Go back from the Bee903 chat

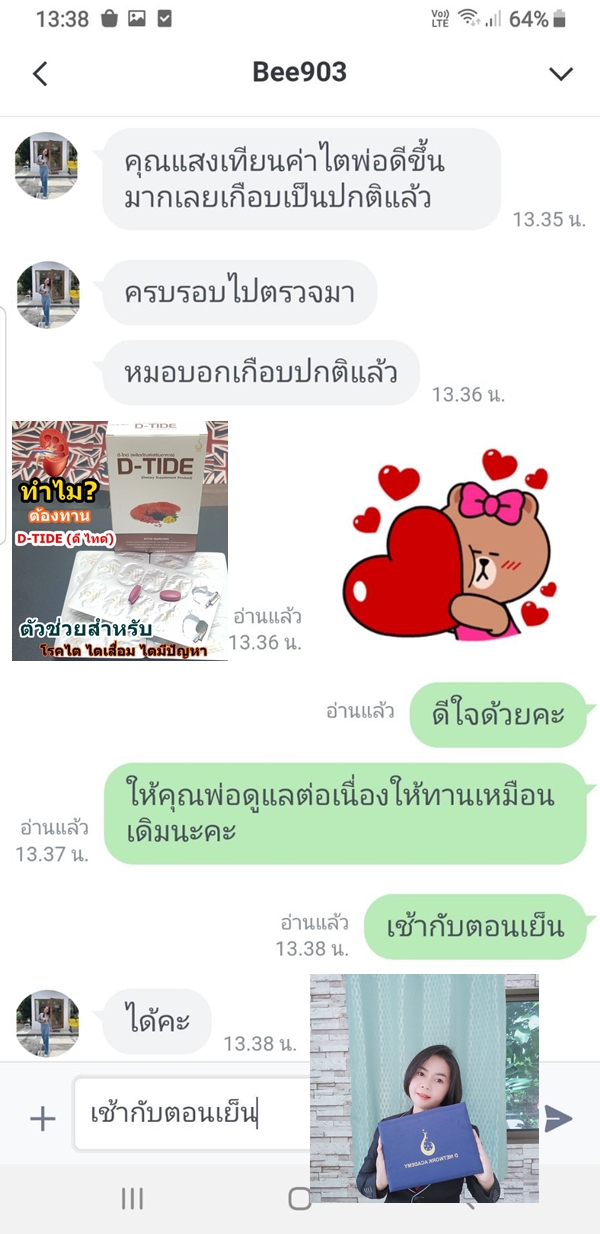click(40, 74)
